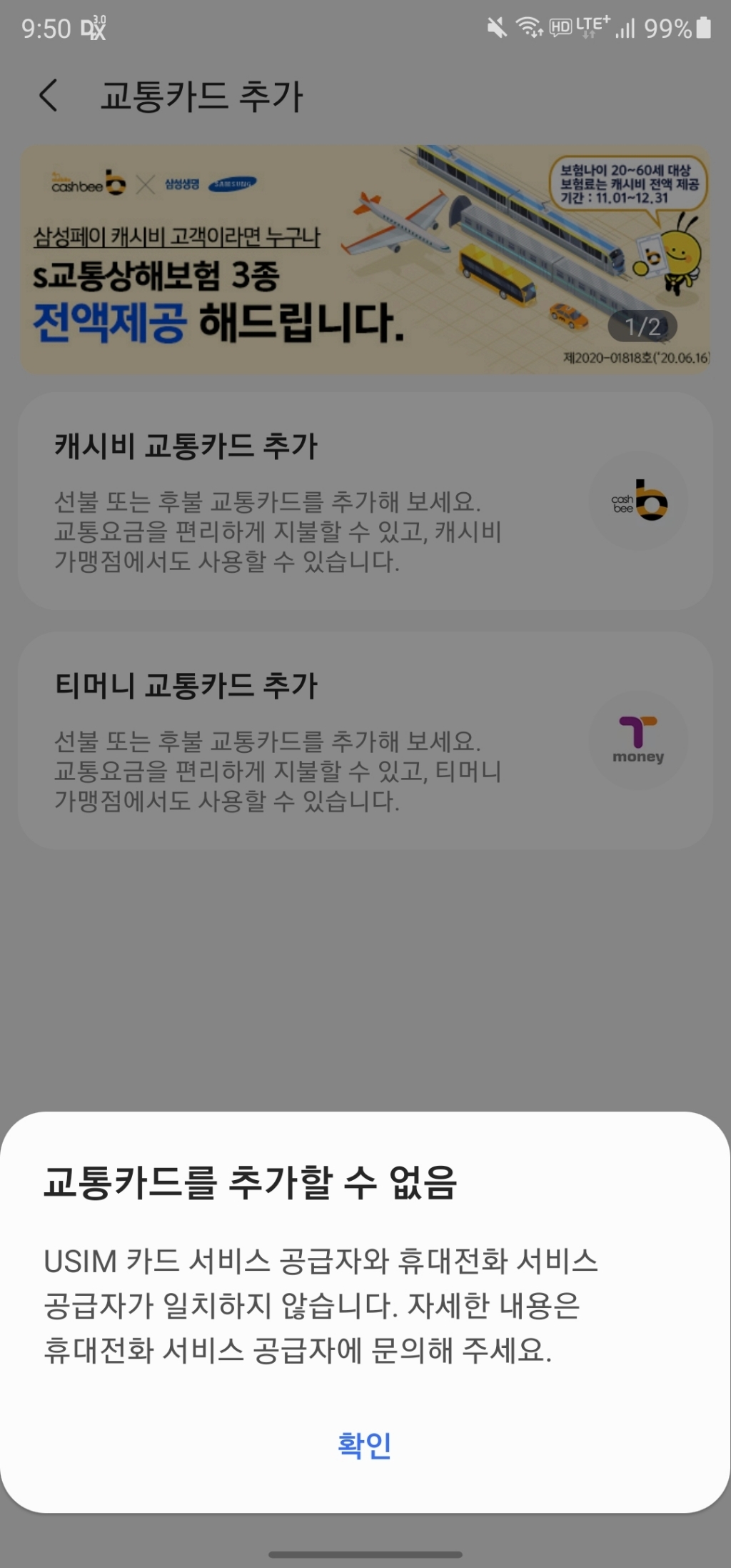Tap 확인 to dismiss the error dialog
The height and width of the screenshot is (1568, 731).
(364, 1445)
